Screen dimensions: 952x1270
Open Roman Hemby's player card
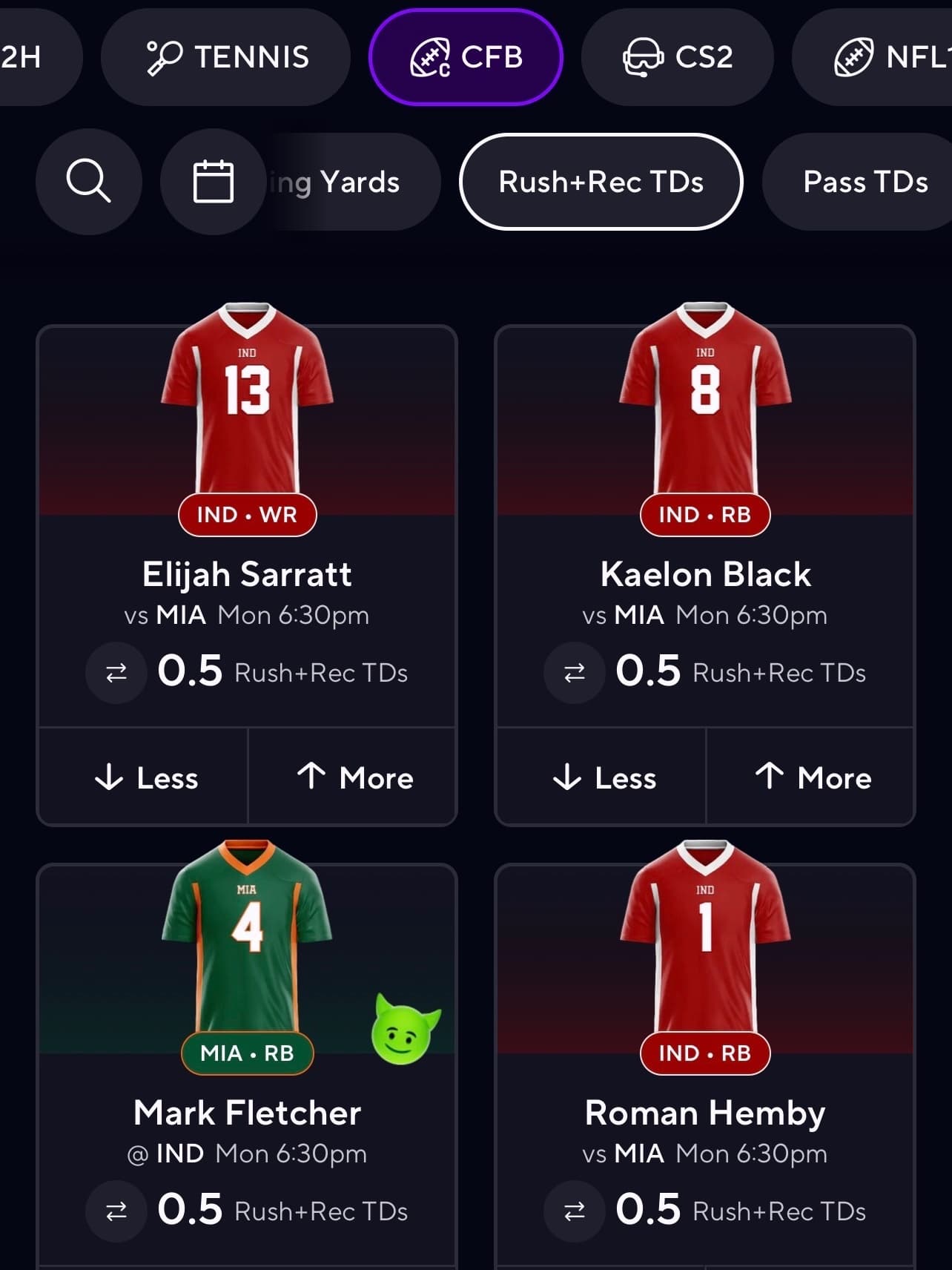[704, 1113]
